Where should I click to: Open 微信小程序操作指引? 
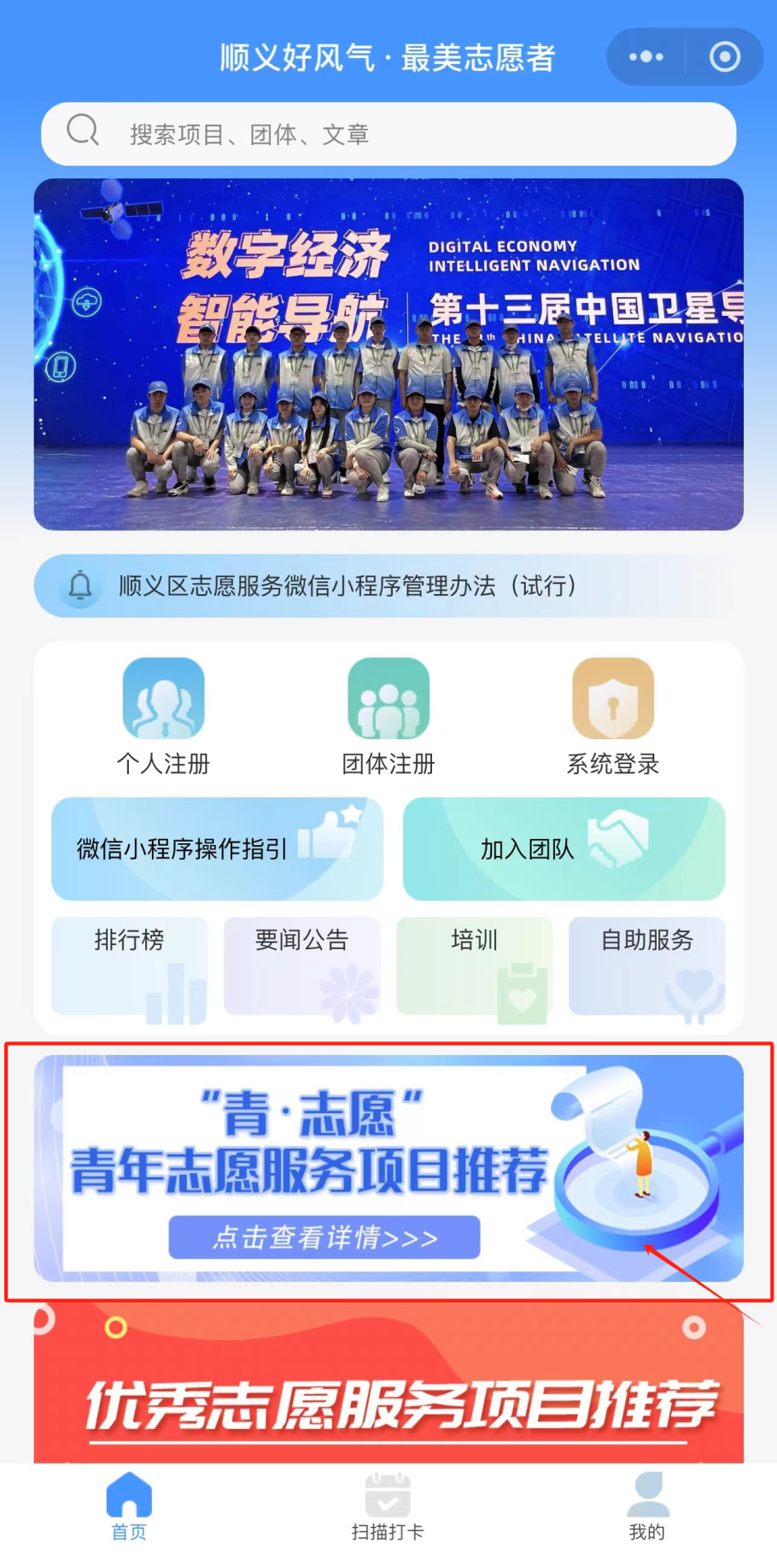click(217, 848)
